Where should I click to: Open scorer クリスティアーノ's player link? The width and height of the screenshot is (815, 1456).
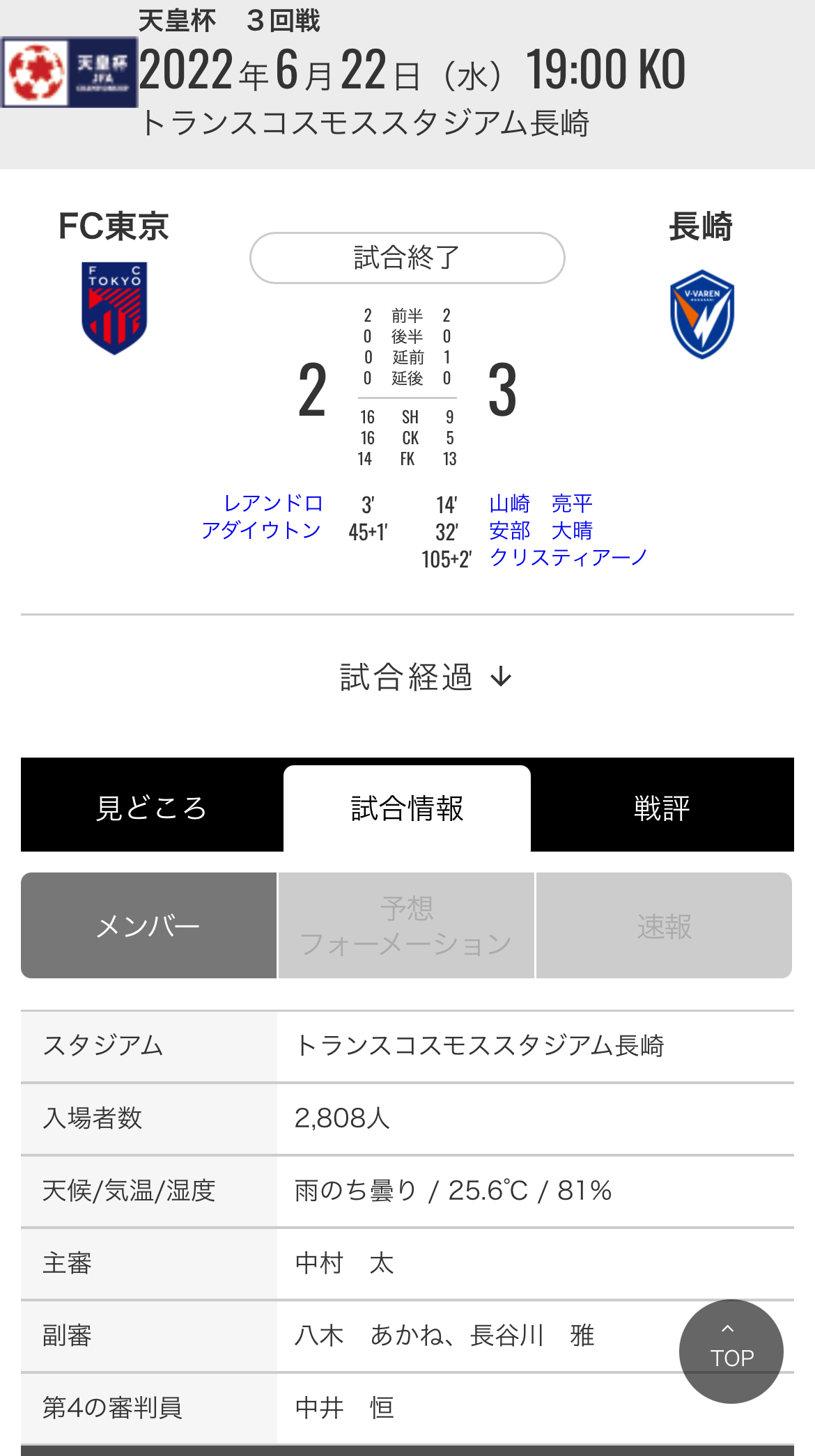[568, 558]
